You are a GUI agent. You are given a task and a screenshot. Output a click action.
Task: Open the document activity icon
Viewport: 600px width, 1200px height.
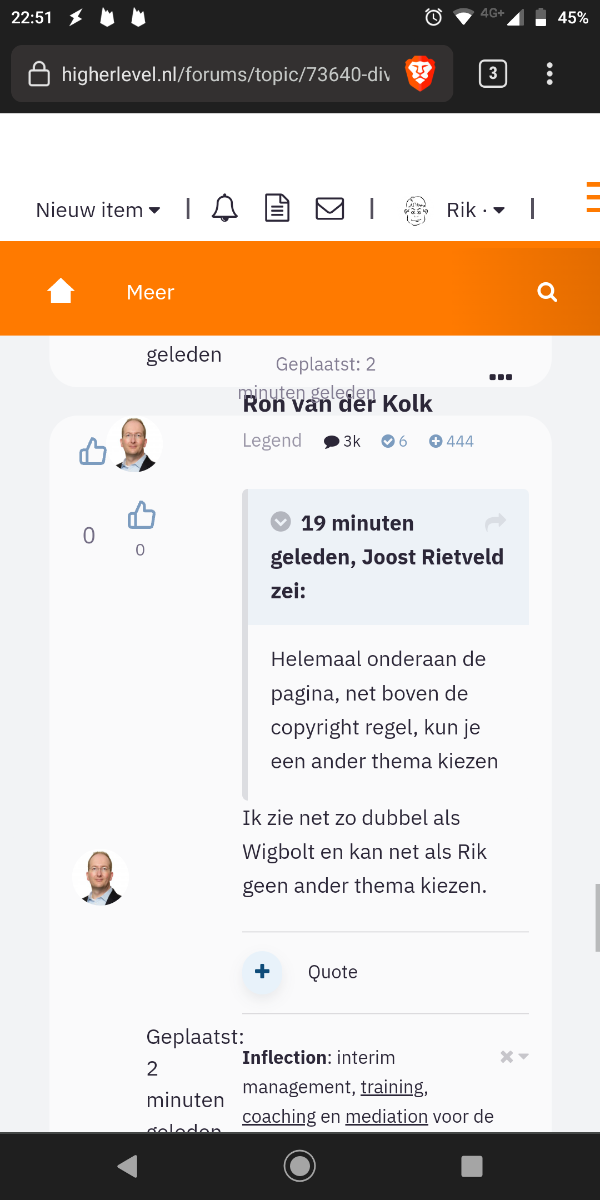[277, 209]
